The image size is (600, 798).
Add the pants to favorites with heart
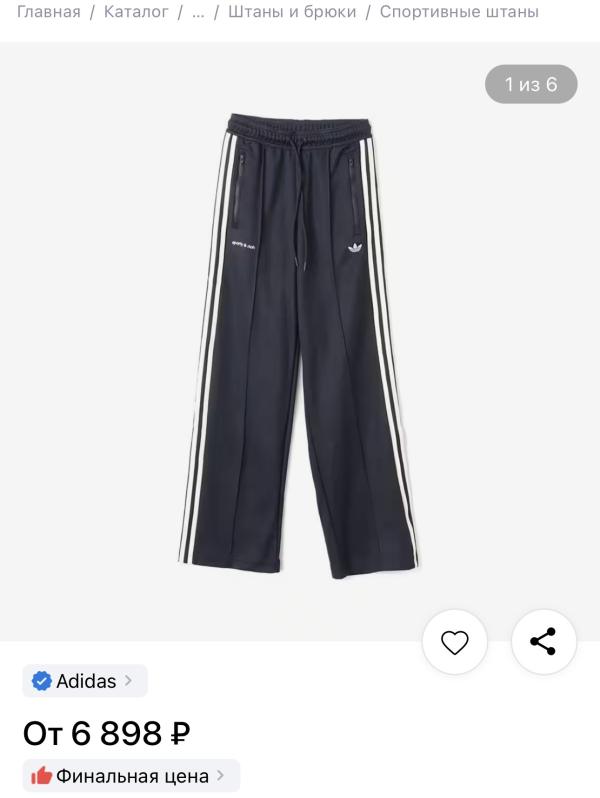pos(455,642)
